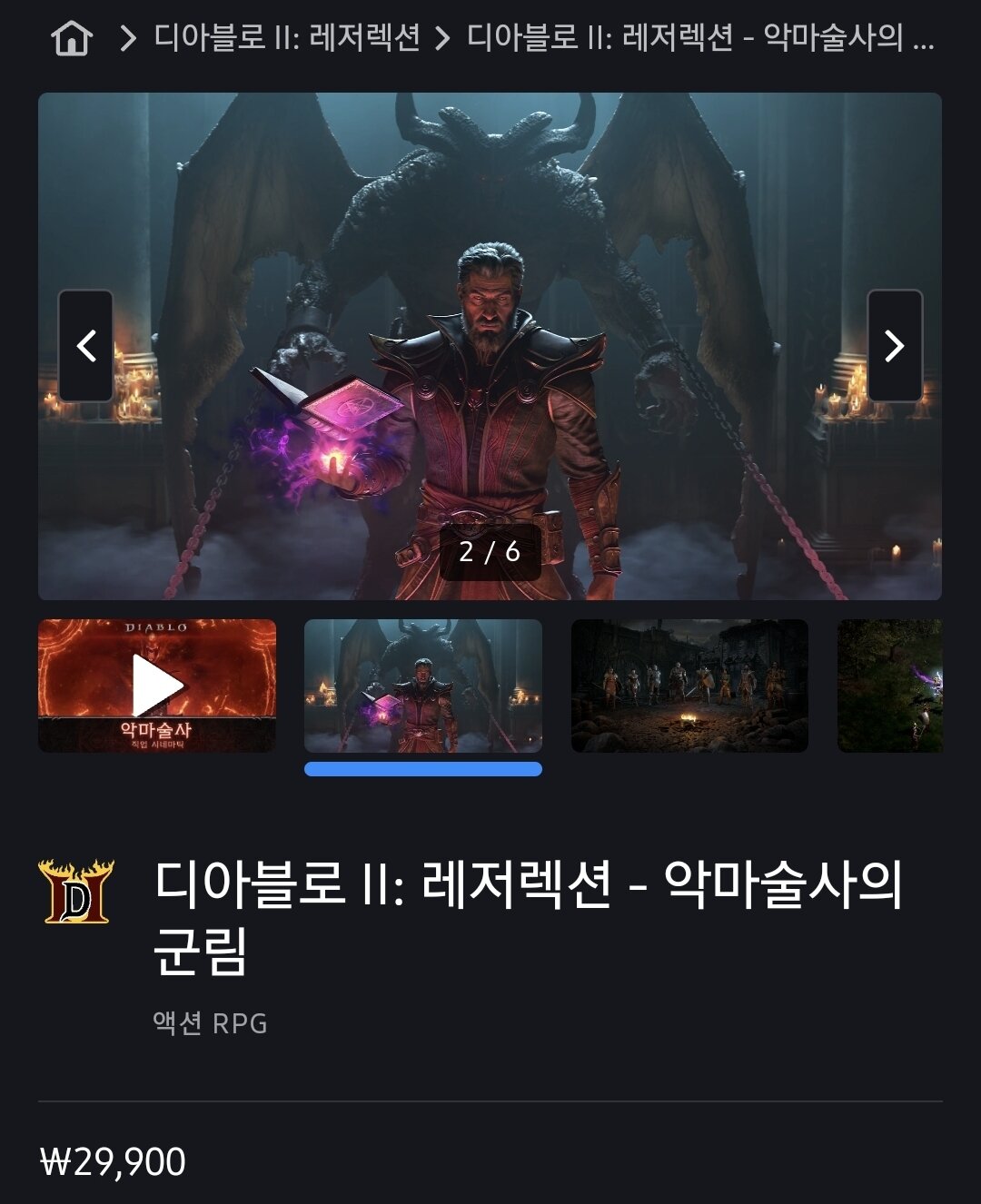
Task: Select the forest gameplay screenshot thumbnail
Action: tap(889, 686)
